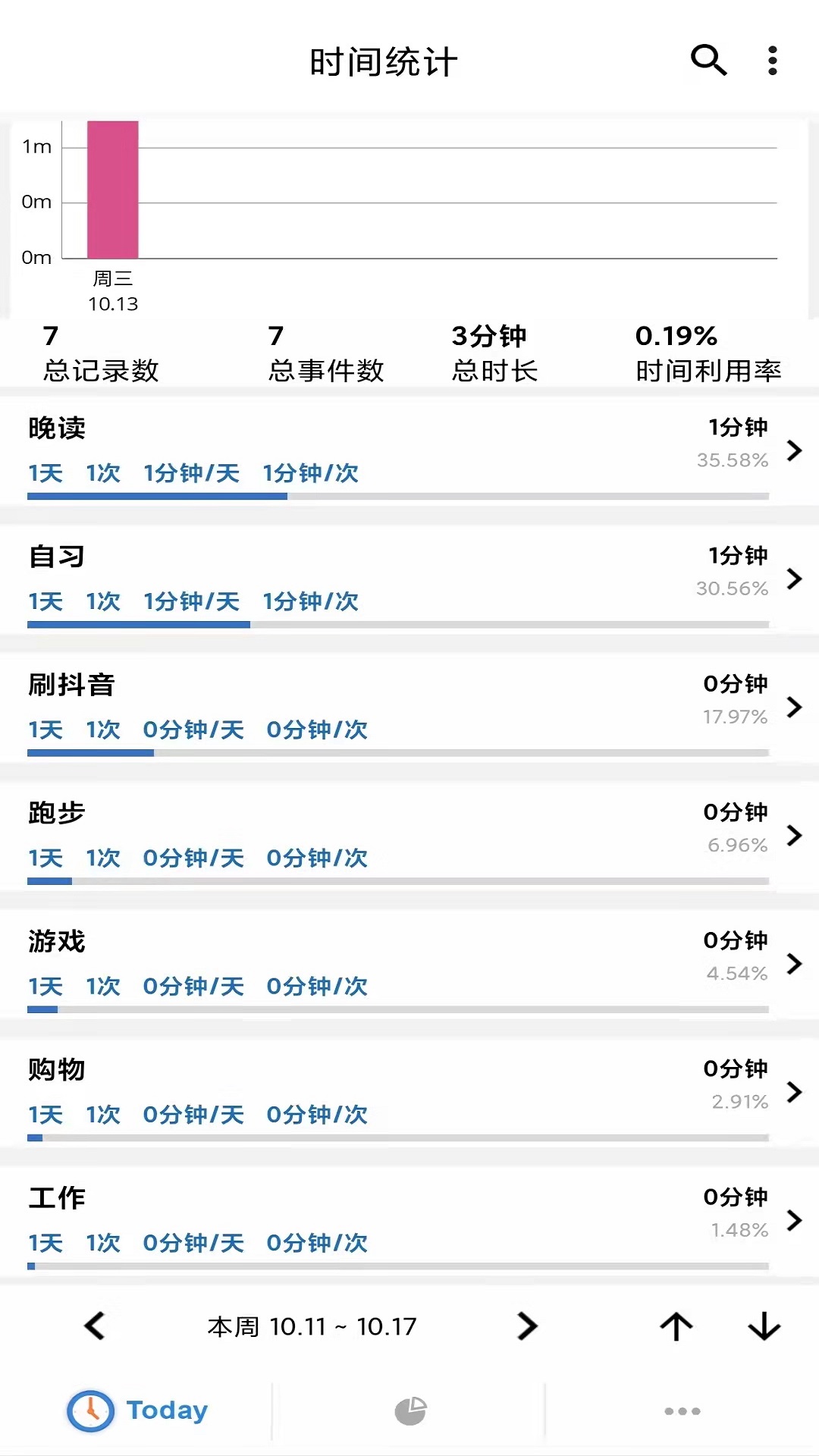
Task: Open the pie chart statistics view icon
Action: coord(409,1410)
